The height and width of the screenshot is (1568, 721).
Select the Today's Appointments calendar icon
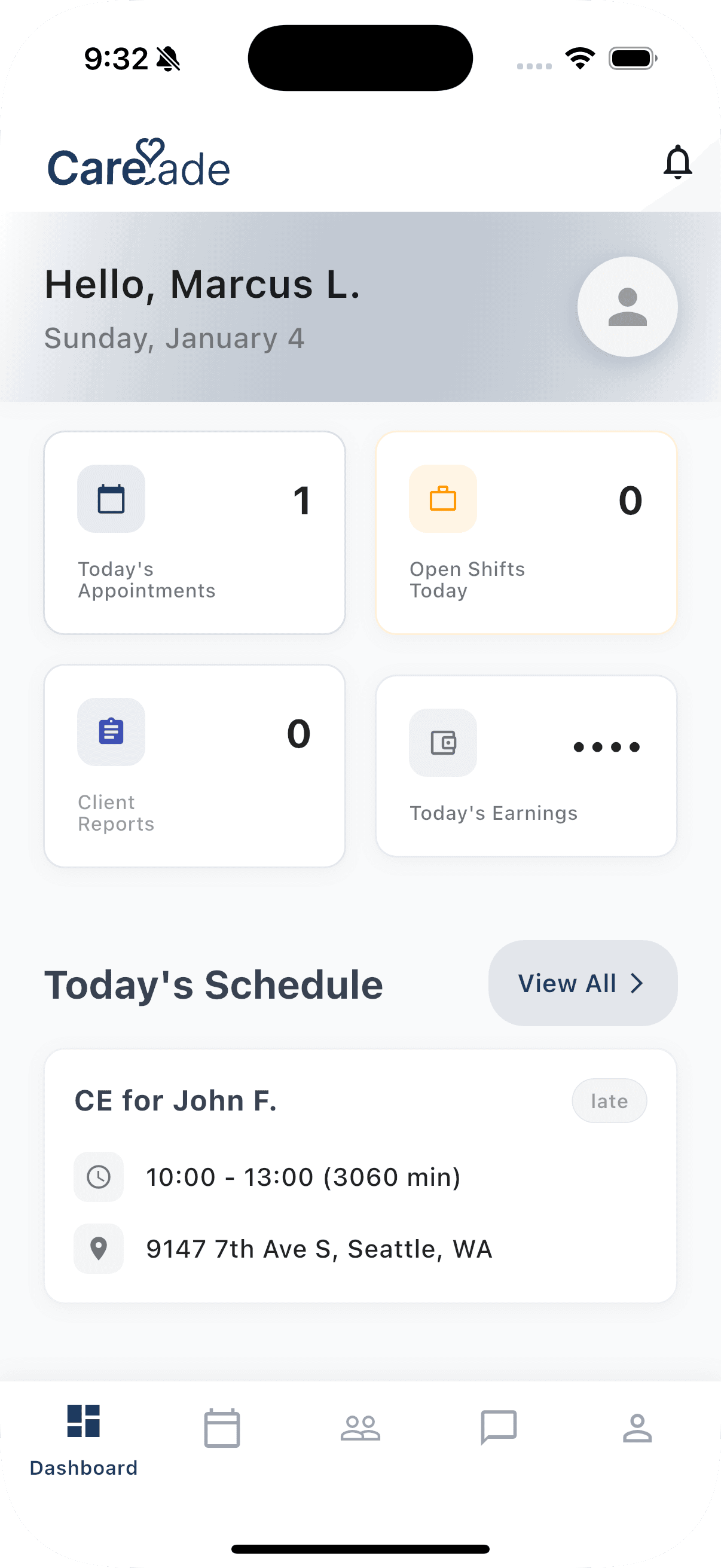coord(111,498)
